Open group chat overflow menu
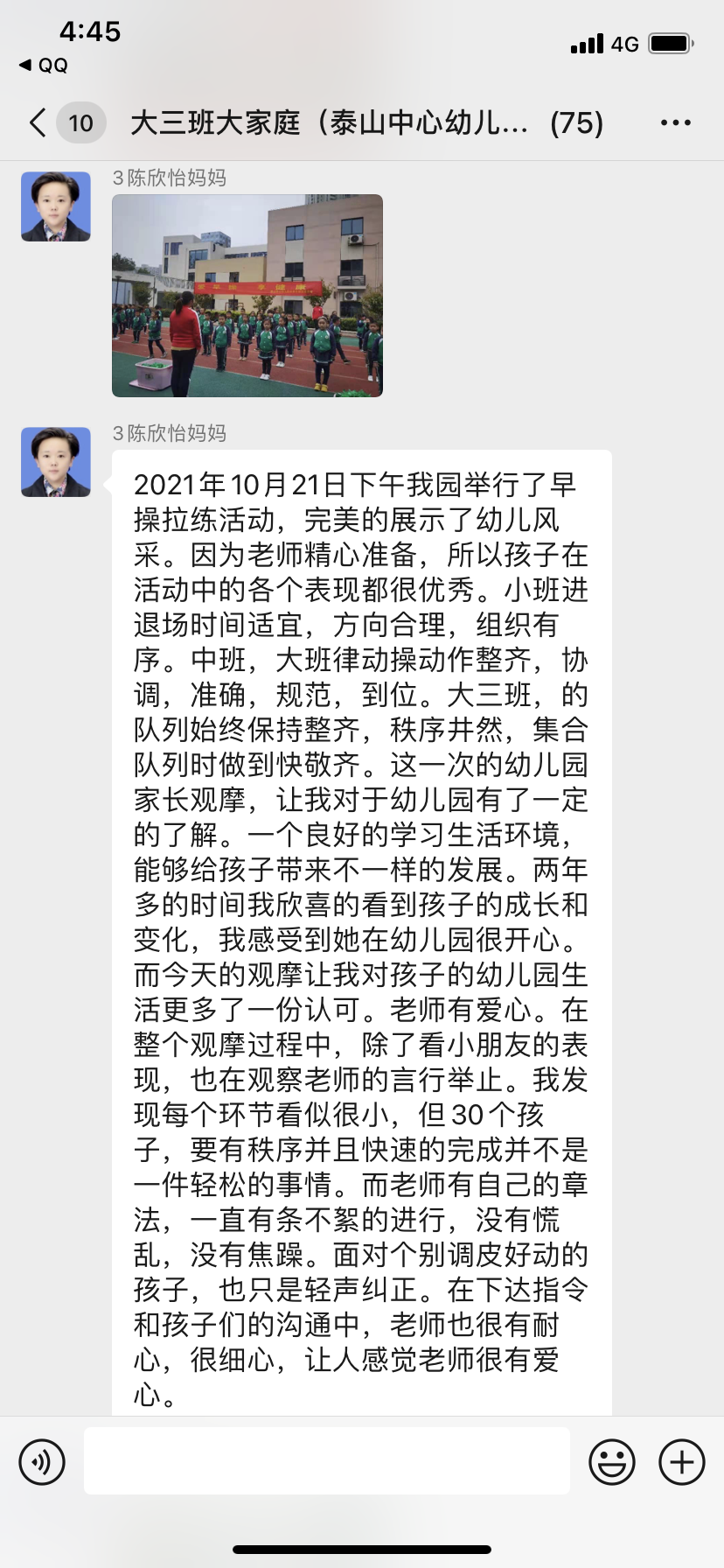724x1568 pixels. [675, 123]
